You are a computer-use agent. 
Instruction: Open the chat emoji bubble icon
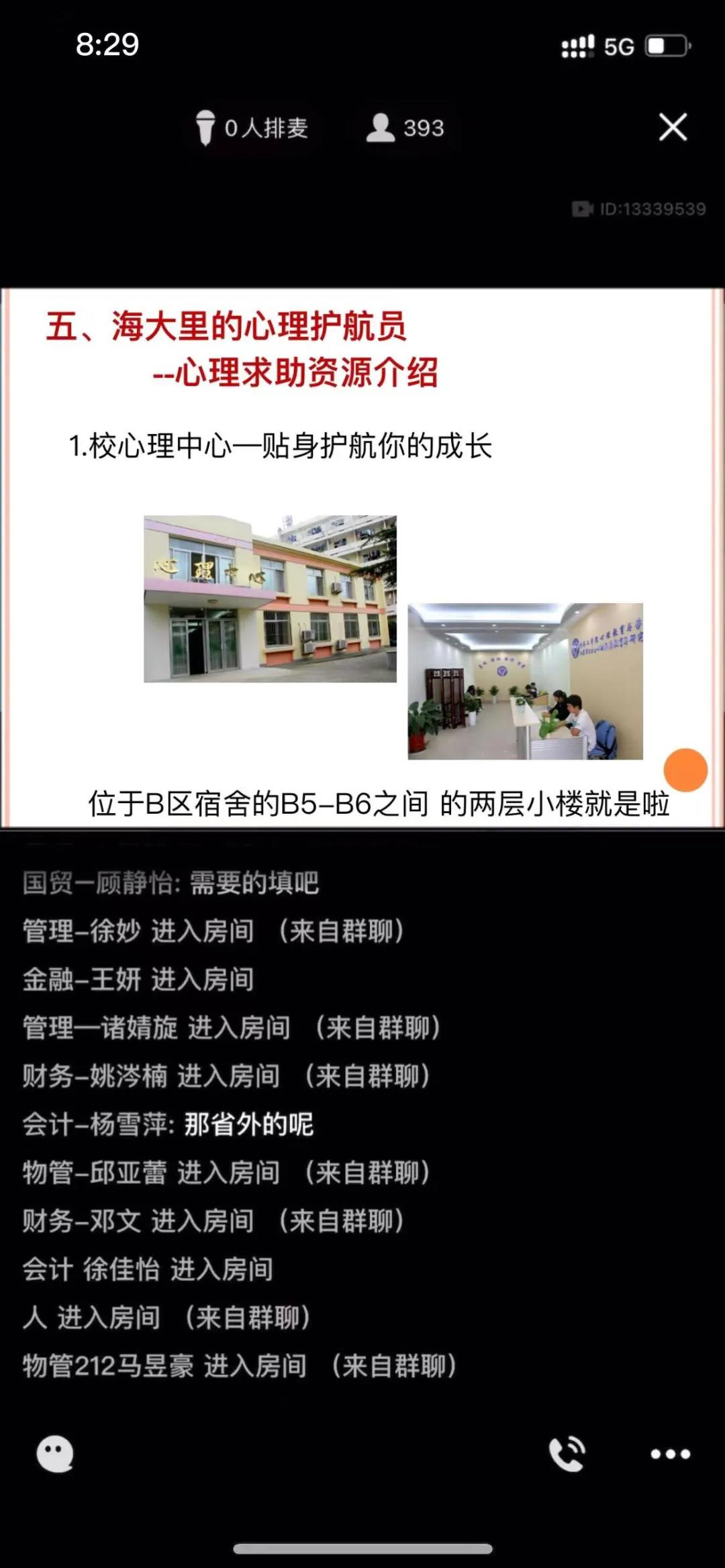point(55,1454)
